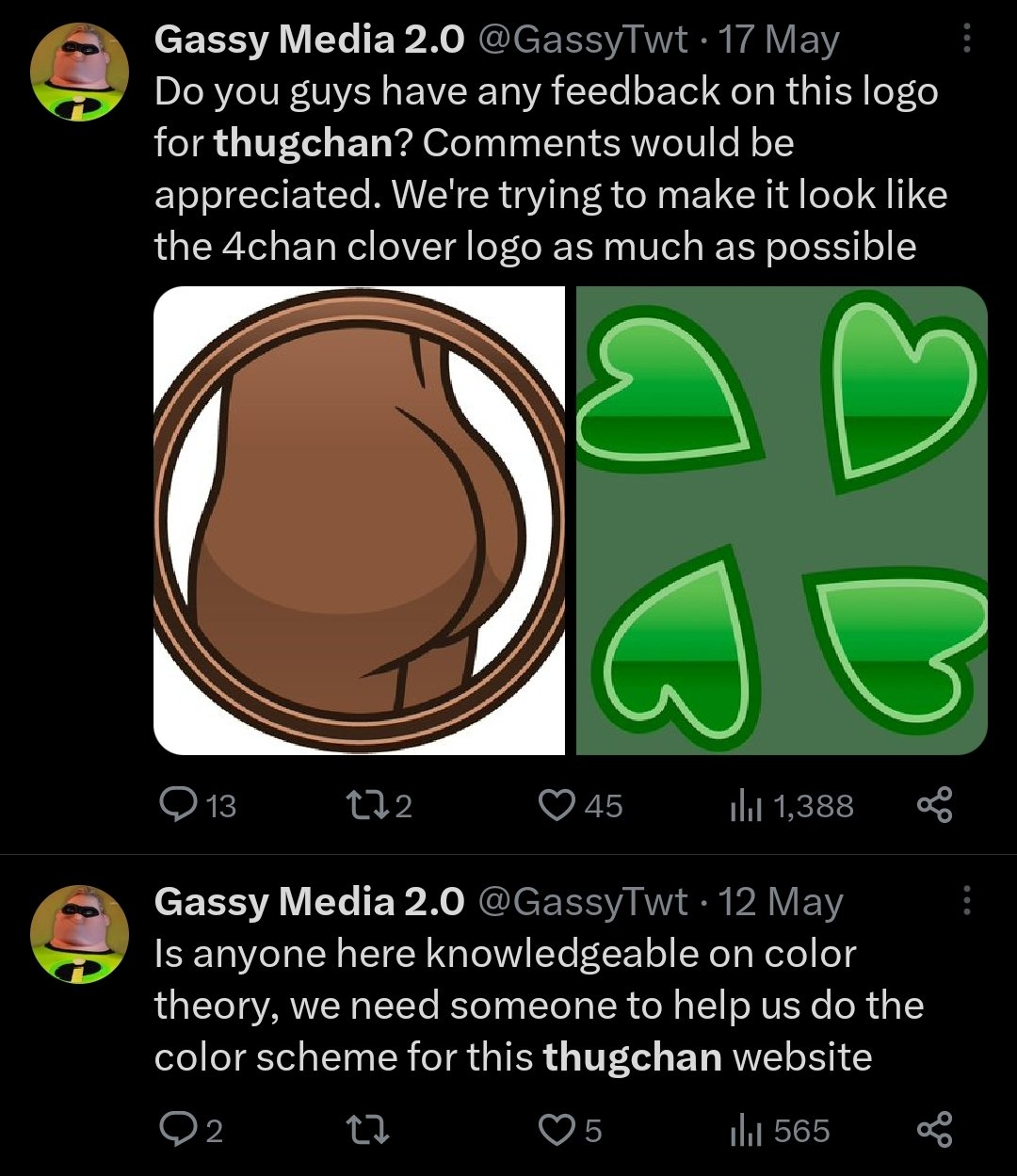
Task: Like the color theory tweet
Action: 557,1130
